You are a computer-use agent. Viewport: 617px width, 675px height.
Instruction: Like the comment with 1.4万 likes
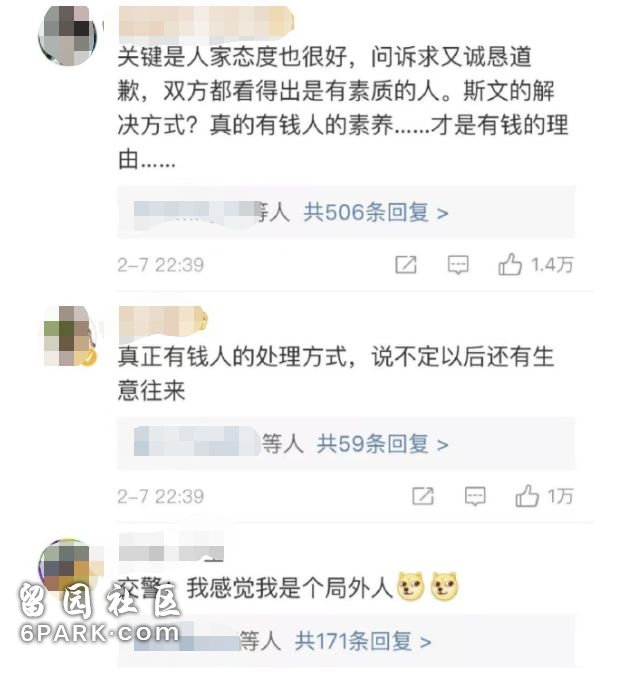[x=511, y=265]
